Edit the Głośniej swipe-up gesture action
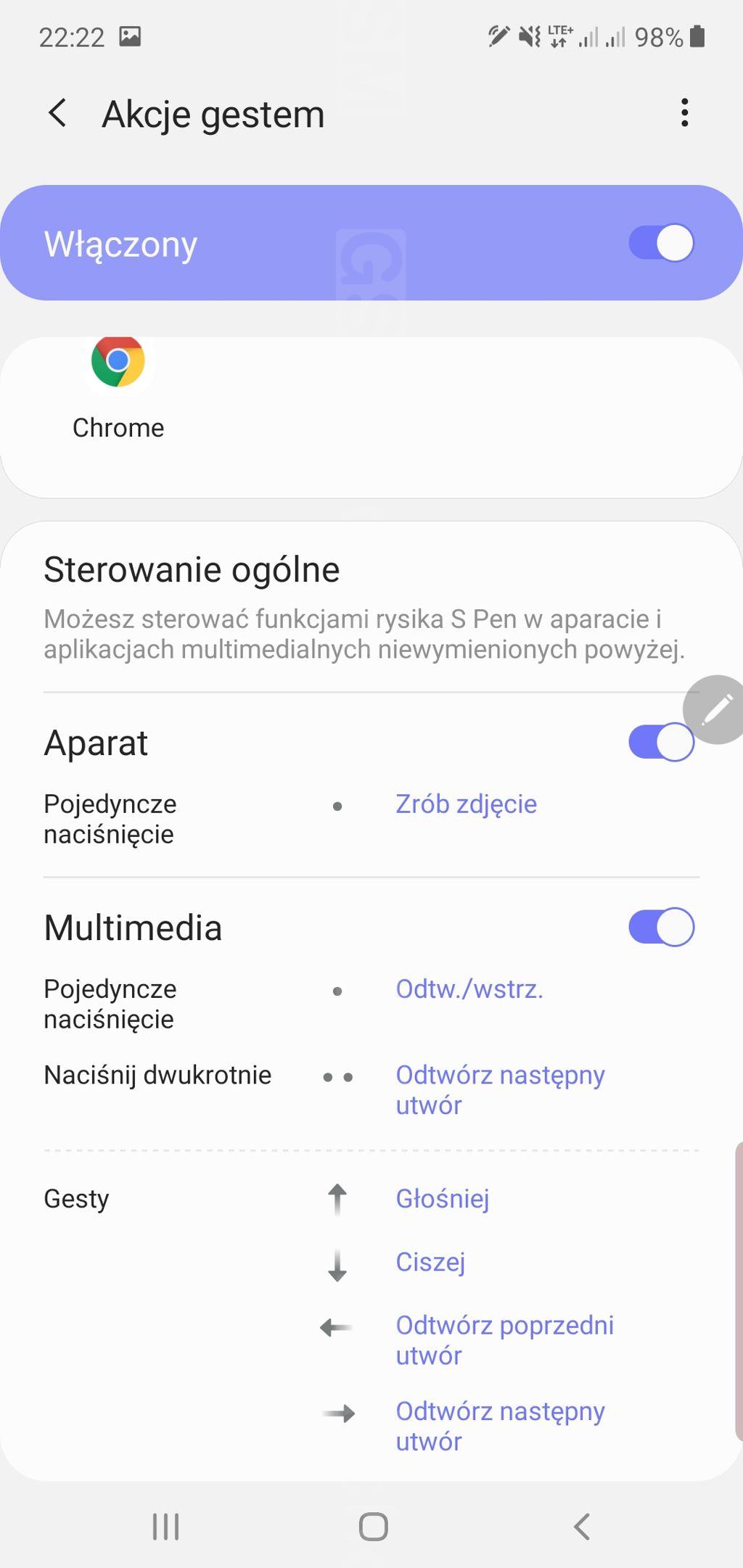743x1568 pixels. pyautogui.click(x=442, y=1198)
